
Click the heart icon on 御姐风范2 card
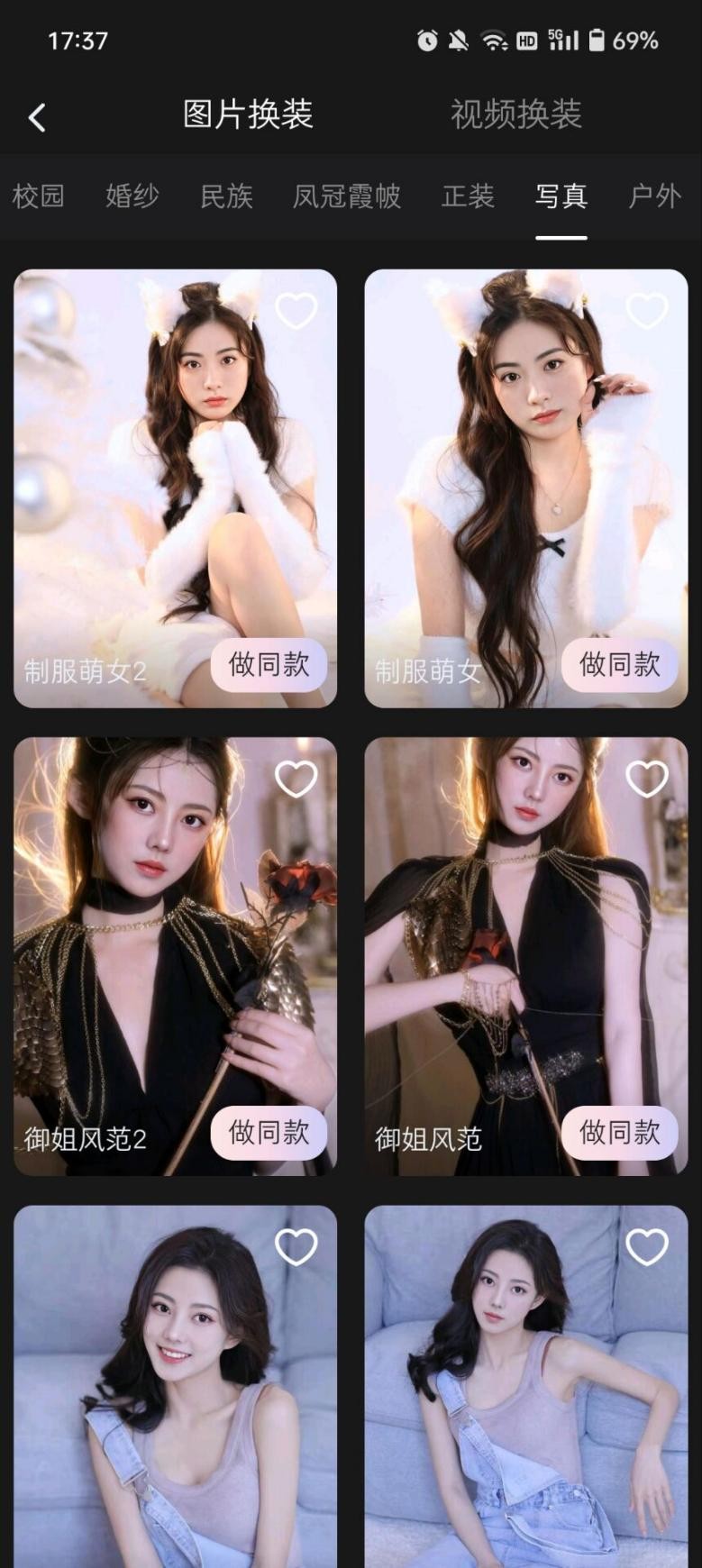(x=296, y=779)
